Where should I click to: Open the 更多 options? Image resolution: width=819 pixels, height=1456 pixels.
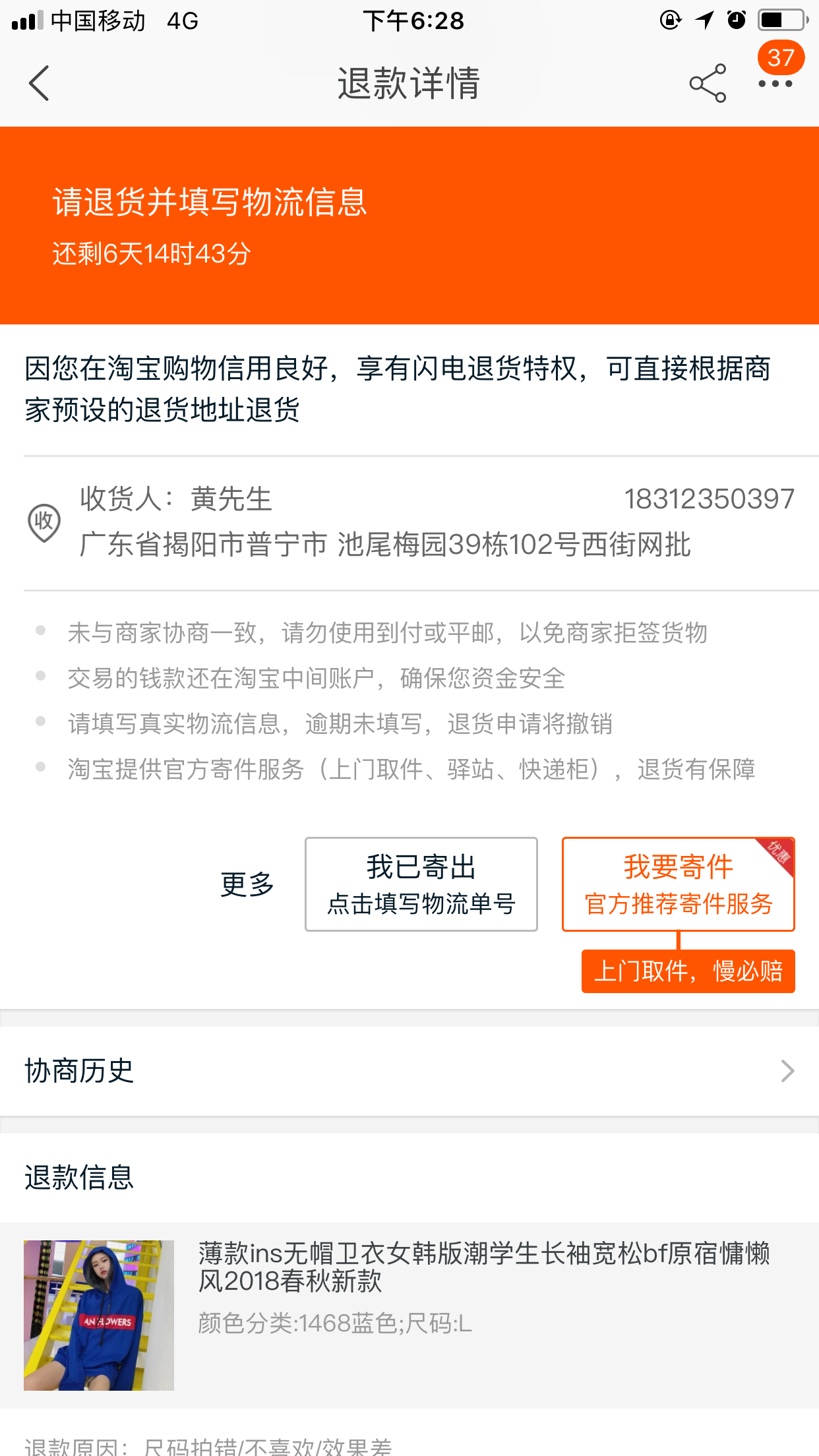coord(247,884)
